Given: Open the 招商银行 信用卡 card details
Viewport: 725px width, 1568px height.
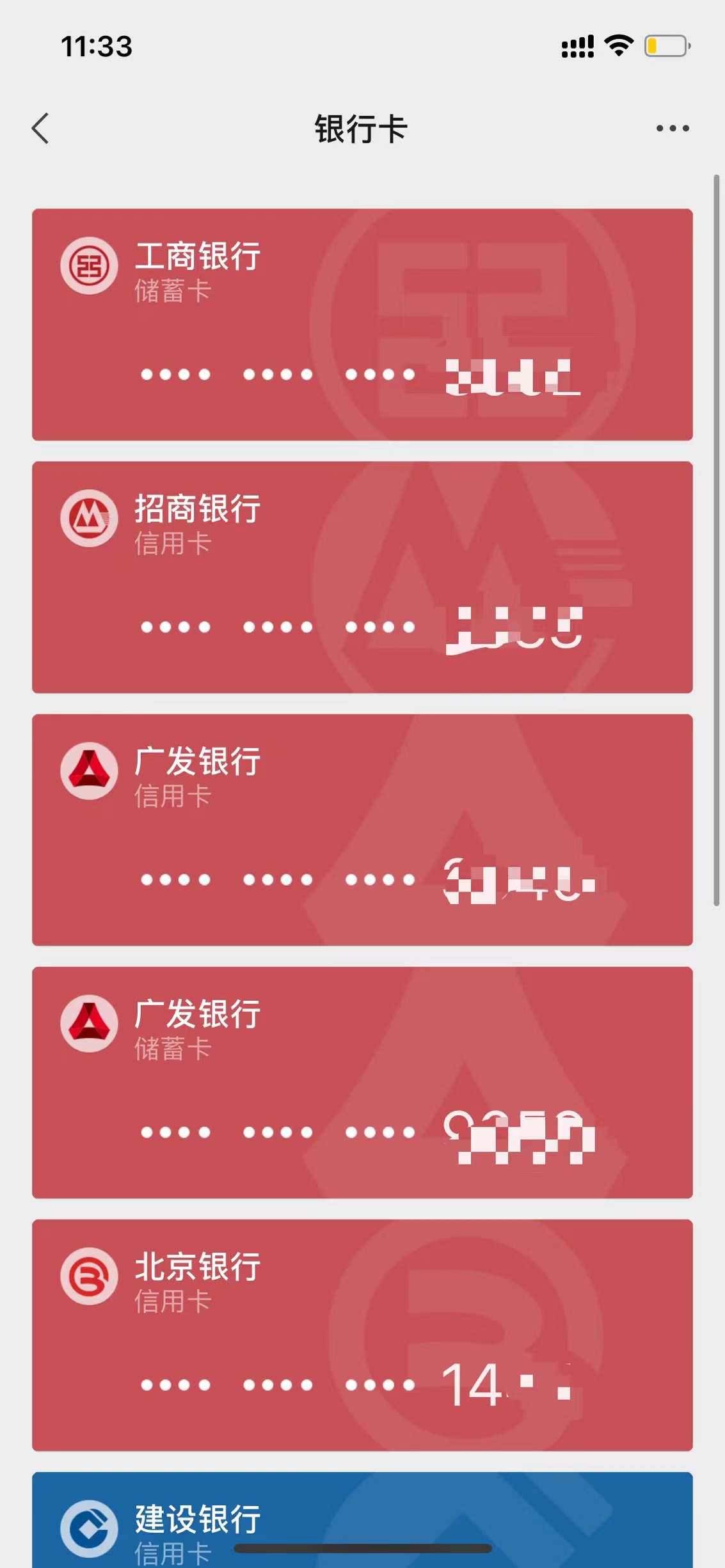Looking at the screenshot, I should (x=362, y=576).
